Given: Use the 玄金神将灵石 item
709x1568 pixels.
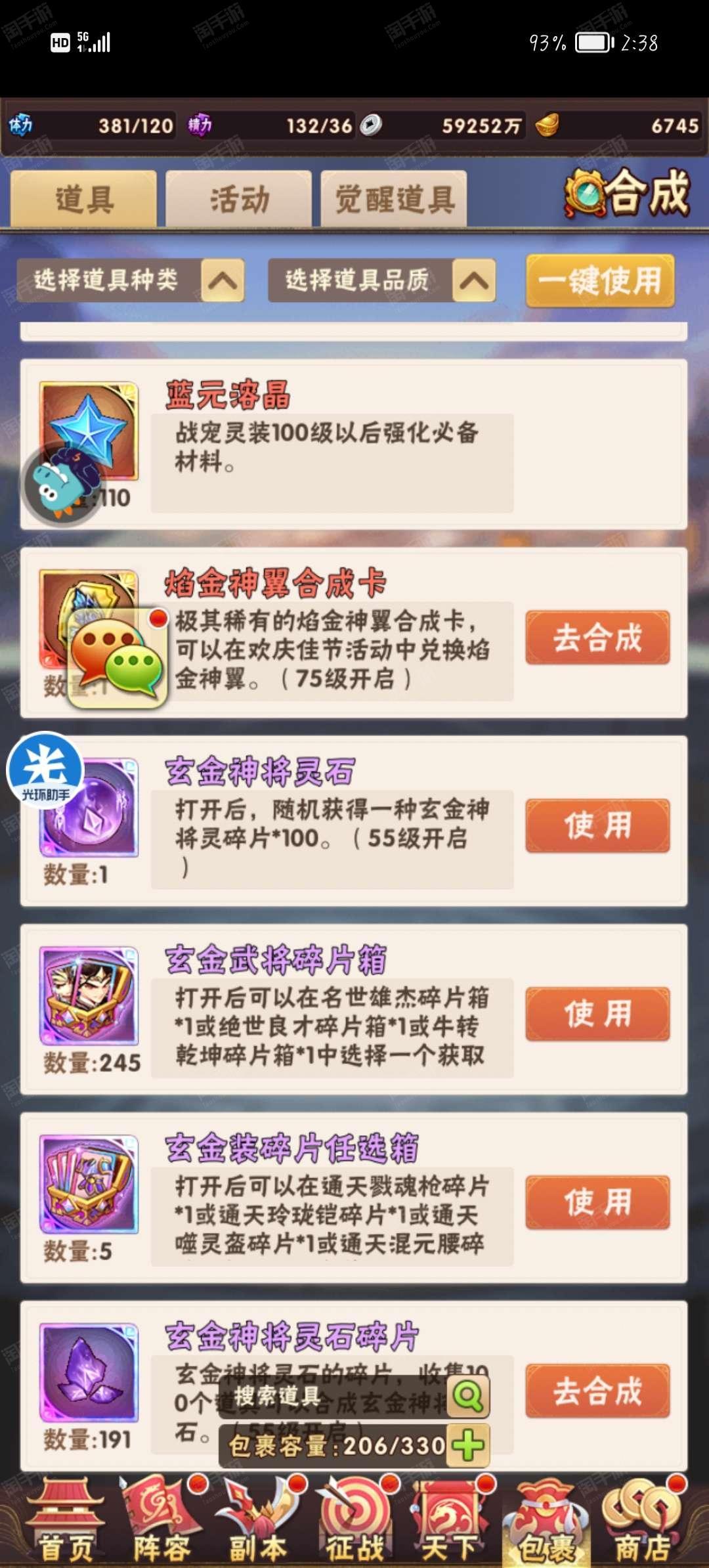Looking at the screenshot, I should tap(597, 826).
